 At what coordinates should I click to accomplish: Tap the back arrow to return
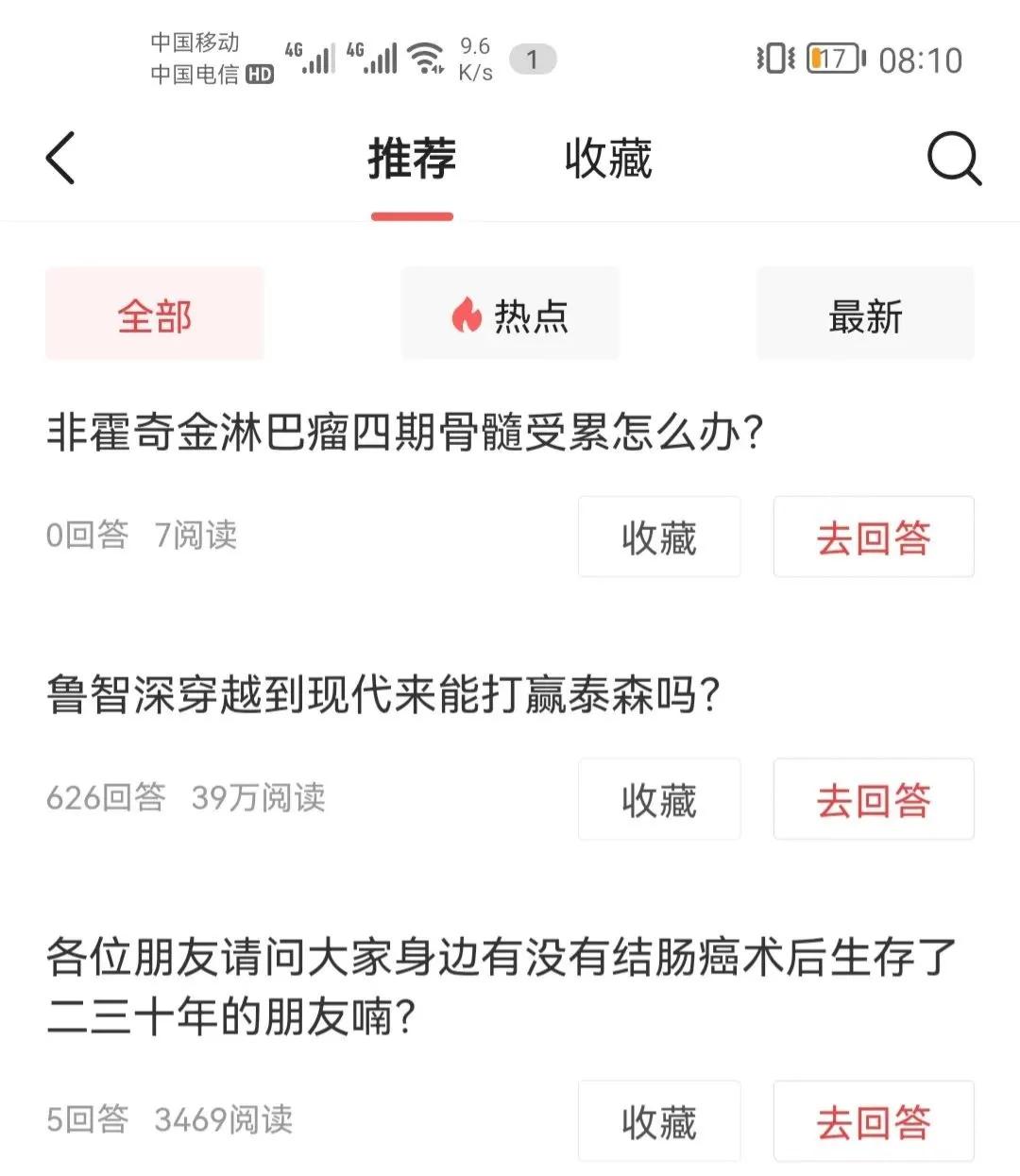(x=59, y=159)
